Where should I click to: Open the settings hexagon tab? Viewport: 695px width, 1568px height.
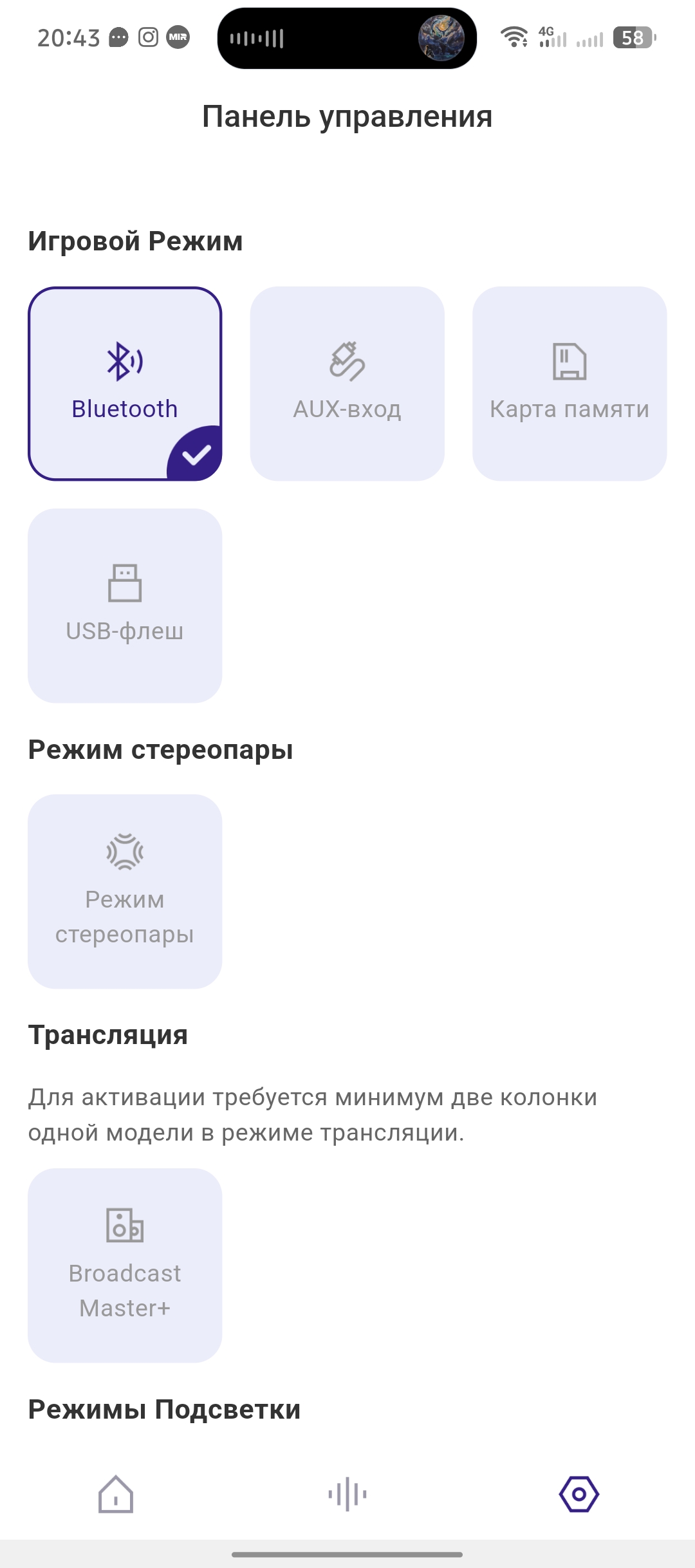[579, 1494]
